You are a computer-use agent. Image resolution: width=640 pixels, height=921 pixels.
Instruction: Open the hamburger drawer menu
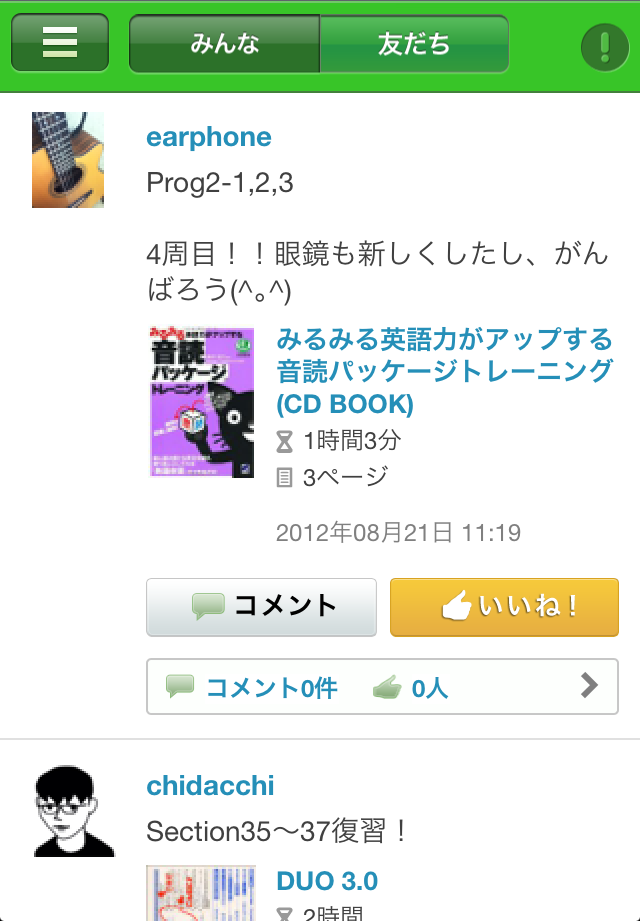60,43
